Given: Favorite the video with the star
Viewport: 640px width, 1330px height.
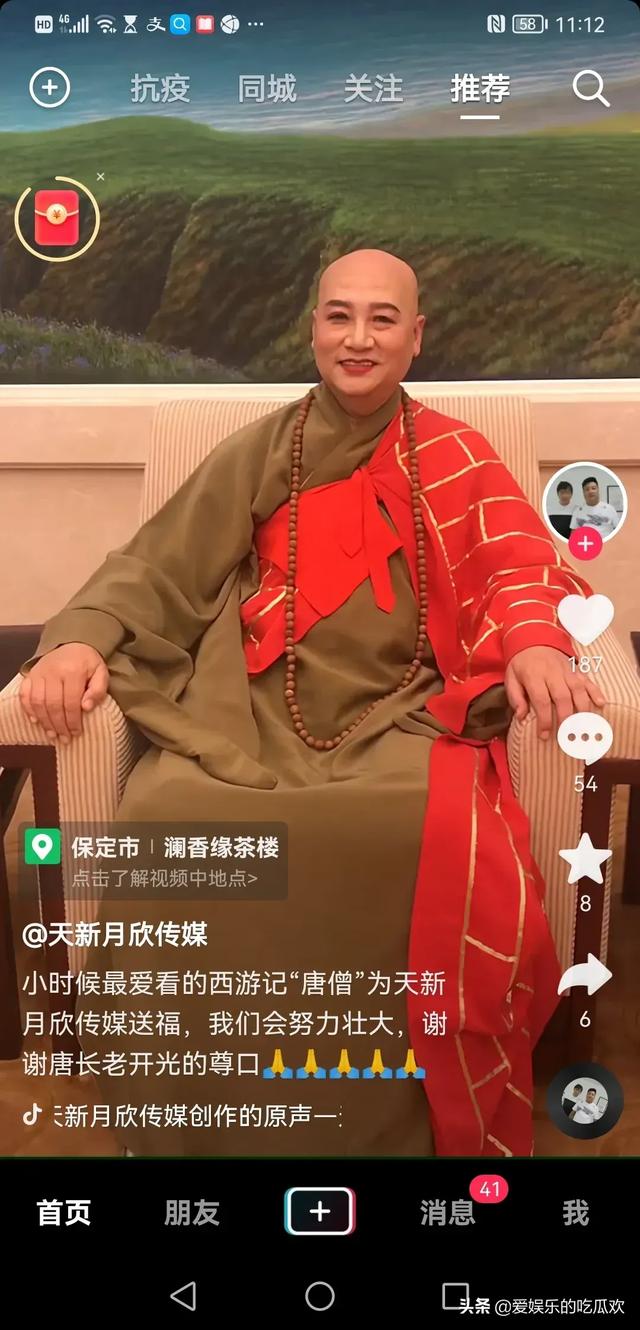Looking at the screenshot, I should tap(585, 860).
